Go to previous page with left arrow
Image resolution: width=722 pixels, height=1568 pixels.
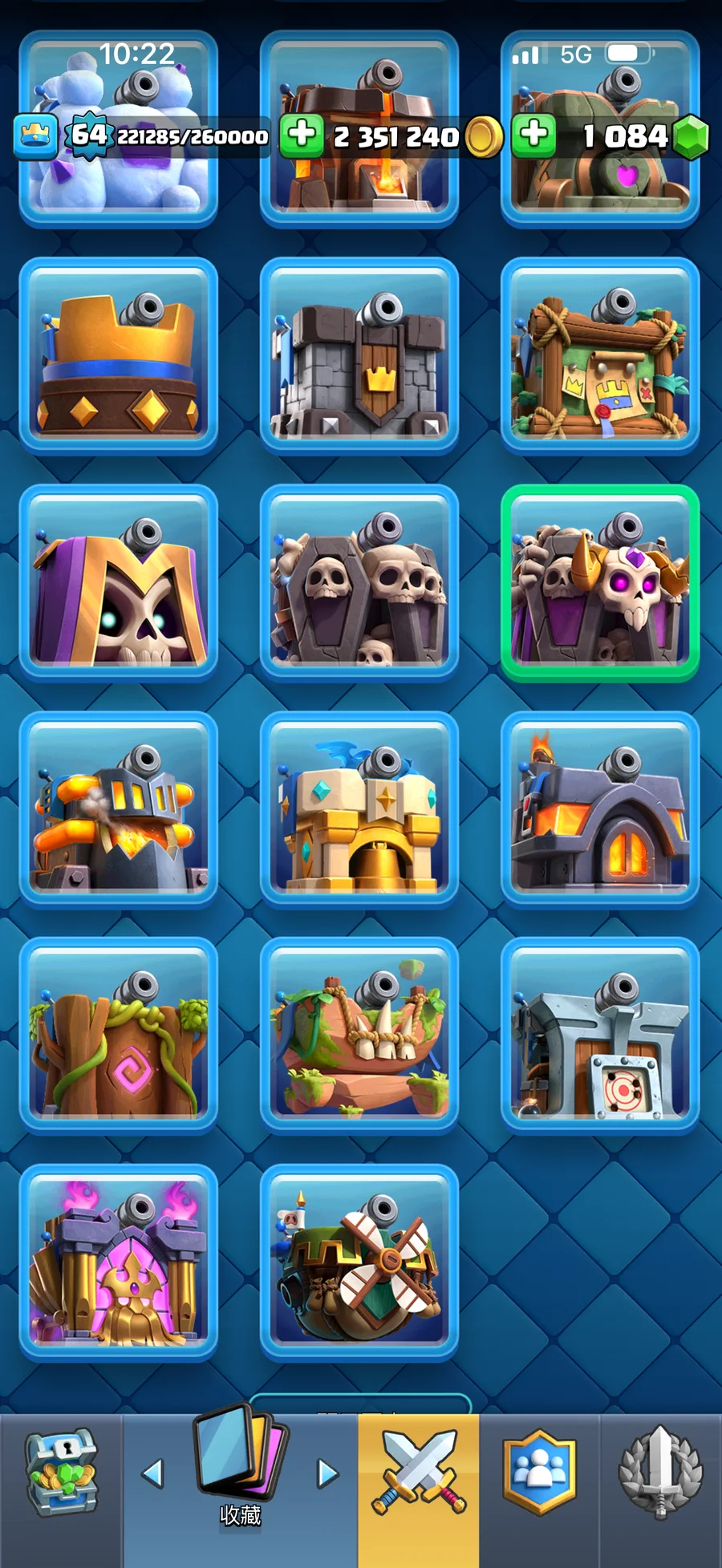(x=152, y=1473)
